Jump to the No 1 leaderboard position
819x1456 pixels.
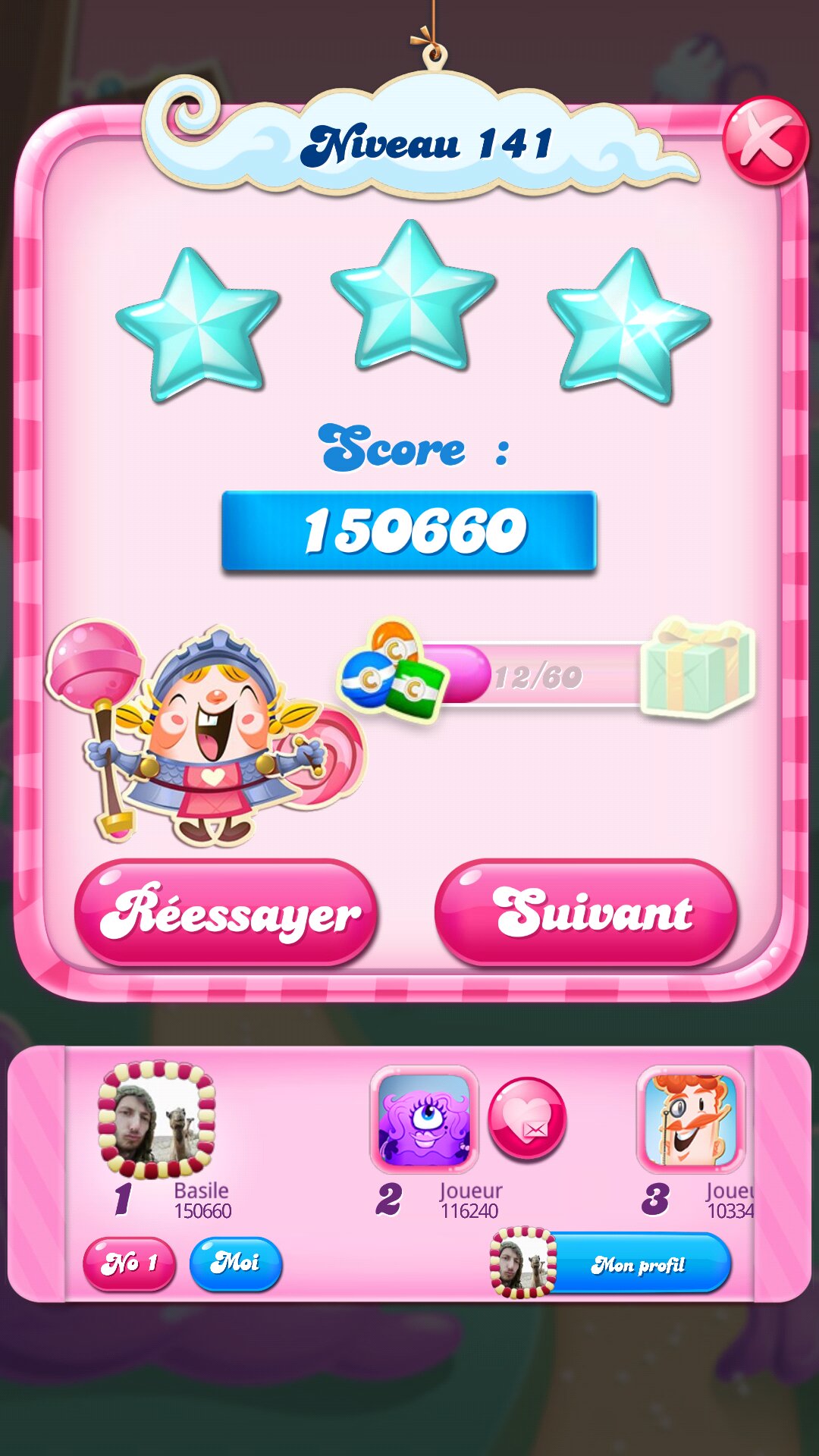coord(129,1263)
